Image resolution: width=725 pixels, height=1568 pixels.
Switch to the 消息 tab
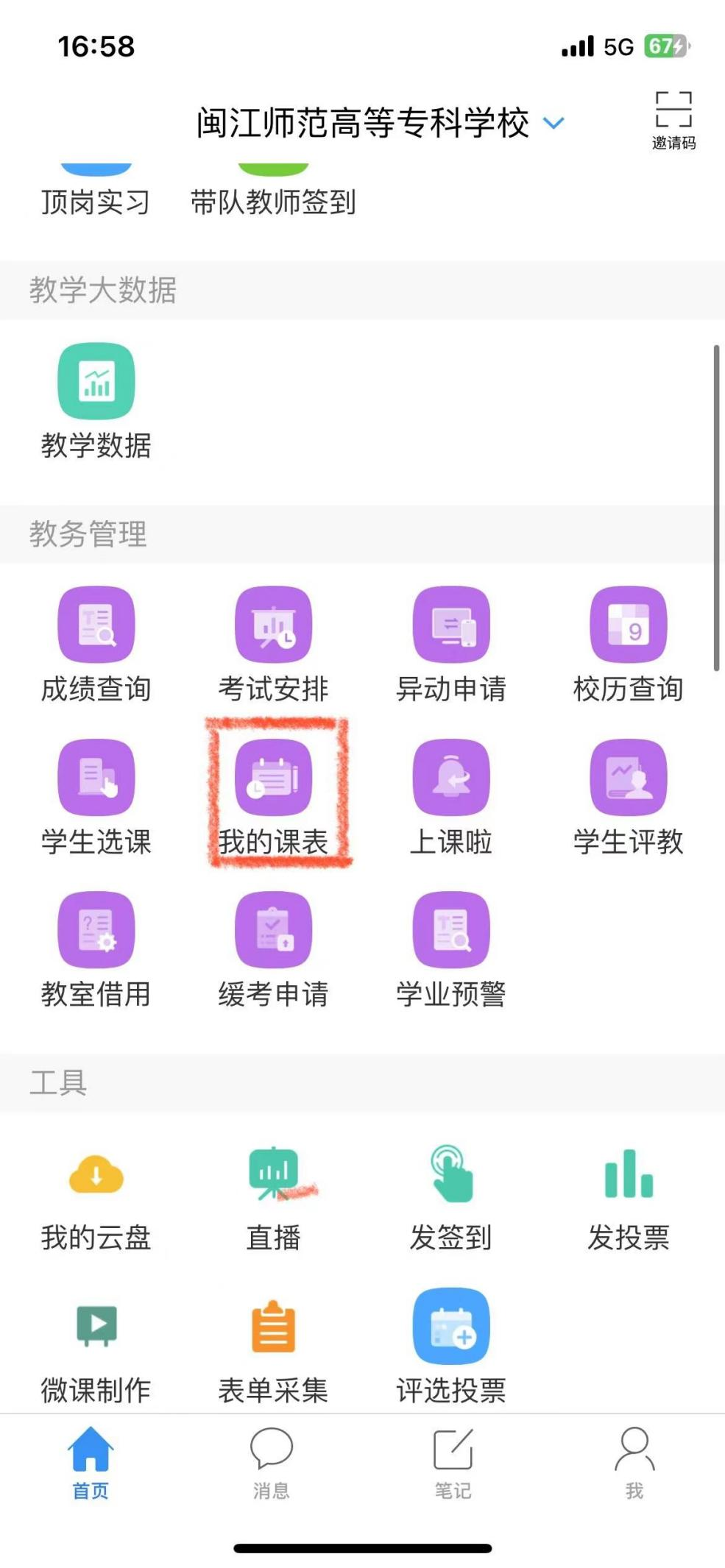(x=272, y=1463)
